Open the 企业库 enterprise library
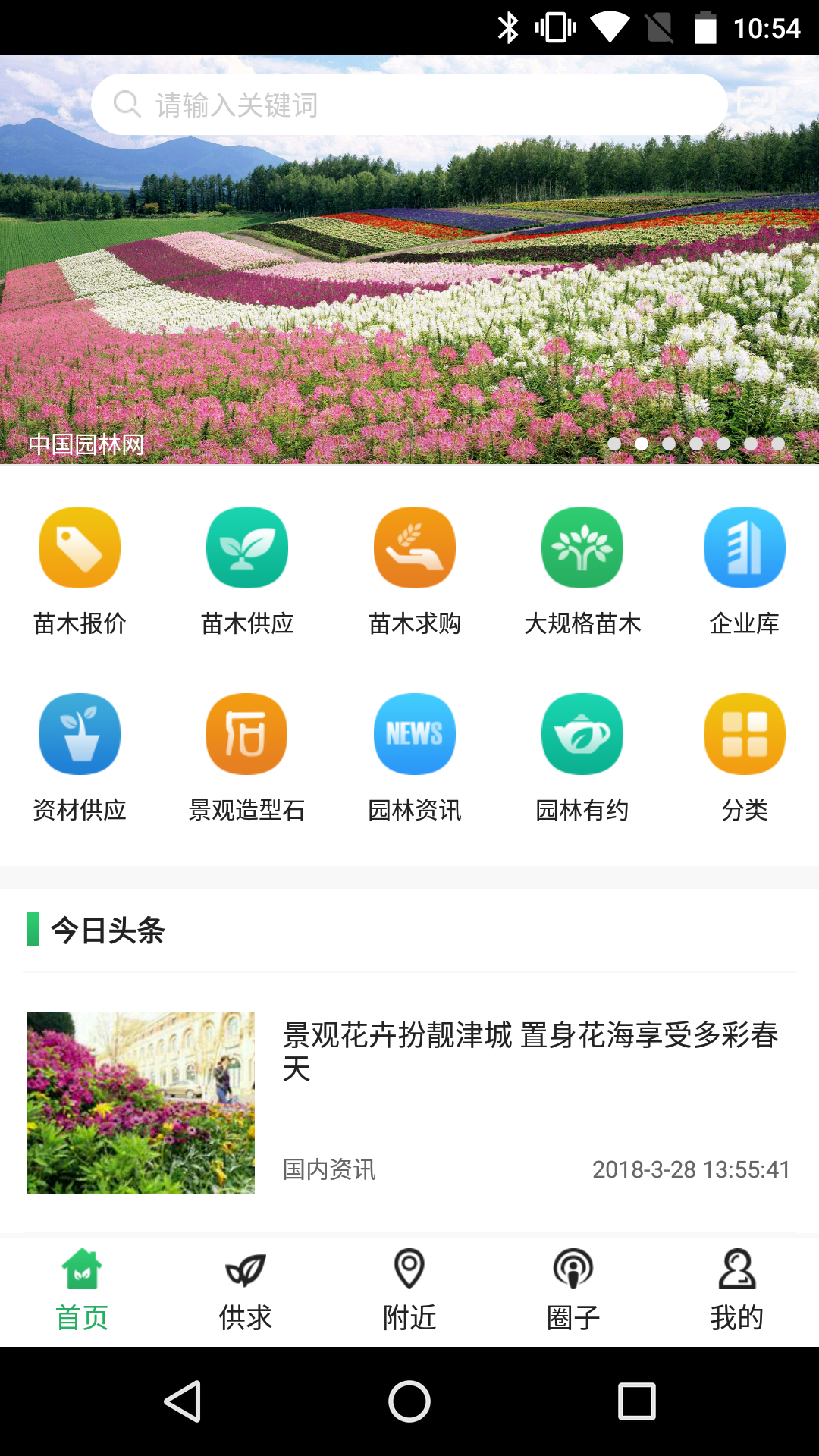The width and height of the screenshot is (819, 1456). (x=744, y=547)
